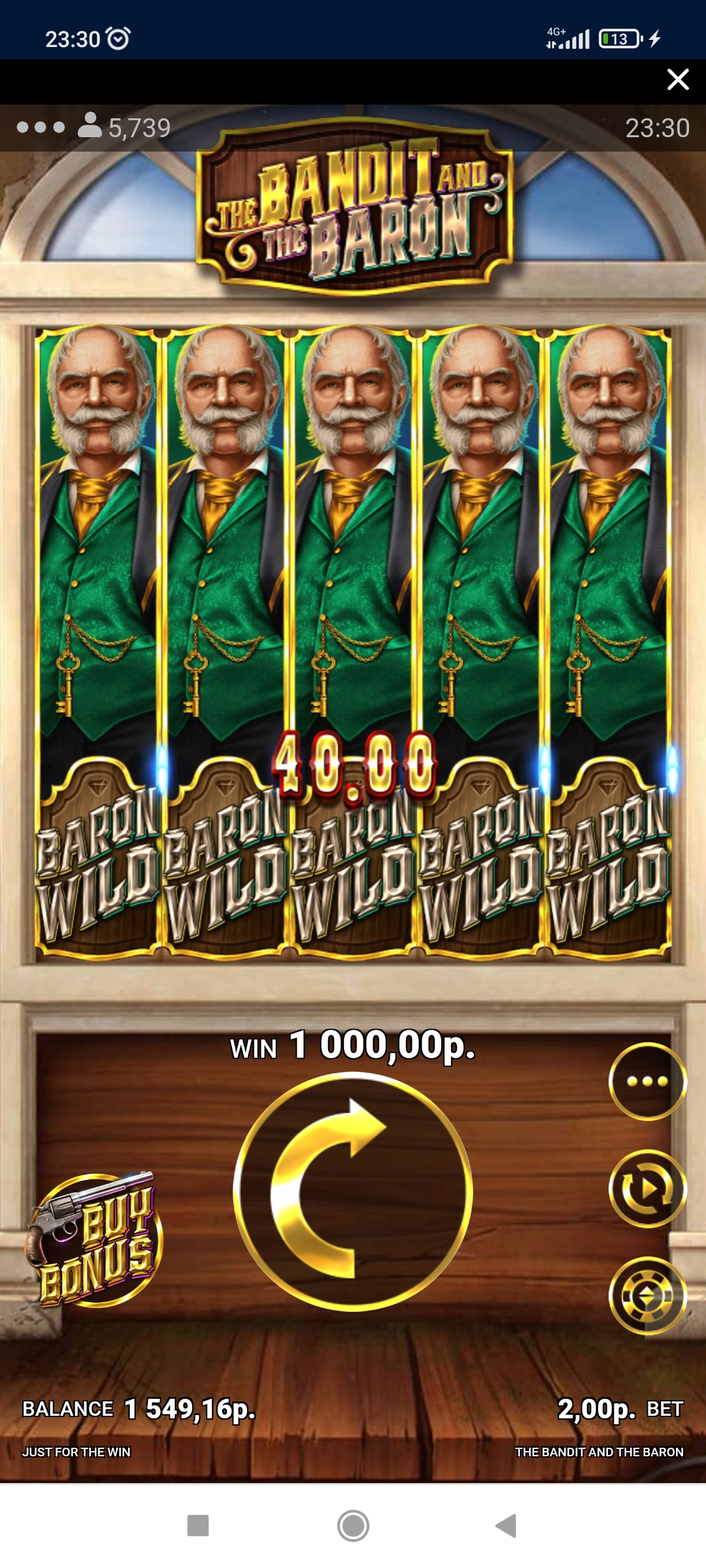Open the autoplay settings
Image resolution: width=706 pixels, height=1568 pixels.
pos(647,1188)
